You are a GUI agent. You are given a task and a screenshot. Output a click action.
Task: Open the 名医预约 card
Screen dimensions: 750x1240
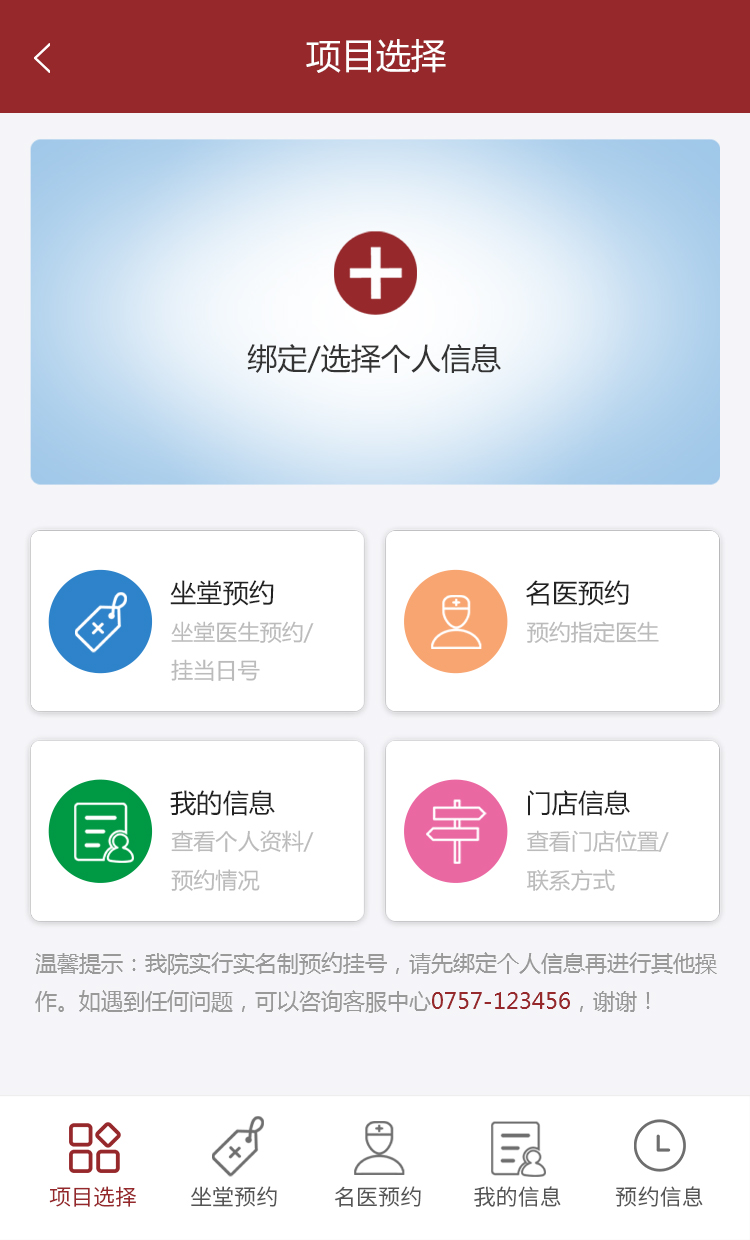(x=552, y=621)
